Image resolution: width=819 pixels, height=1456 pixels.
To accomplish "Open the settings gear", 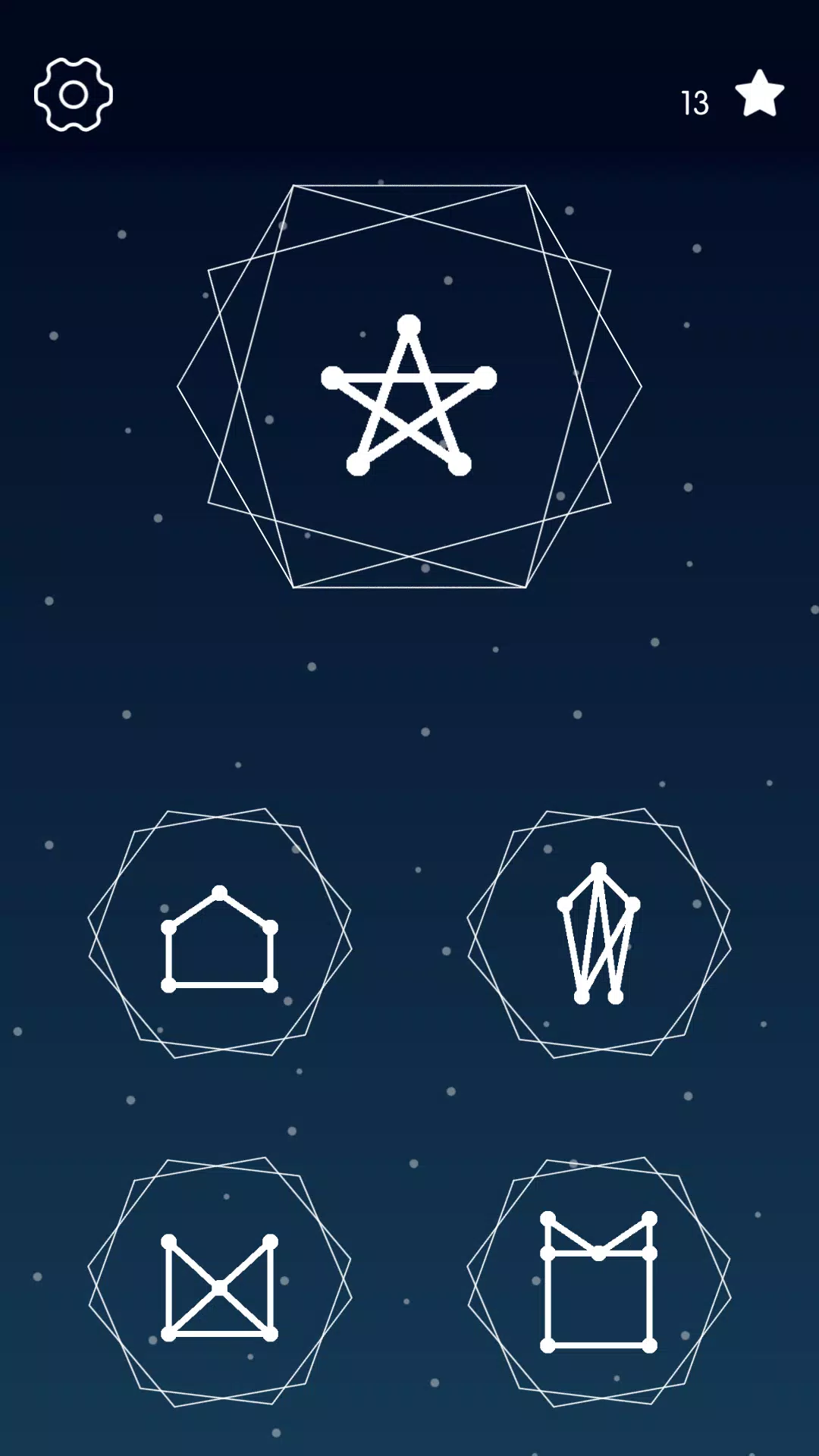I will pos(74,95).
